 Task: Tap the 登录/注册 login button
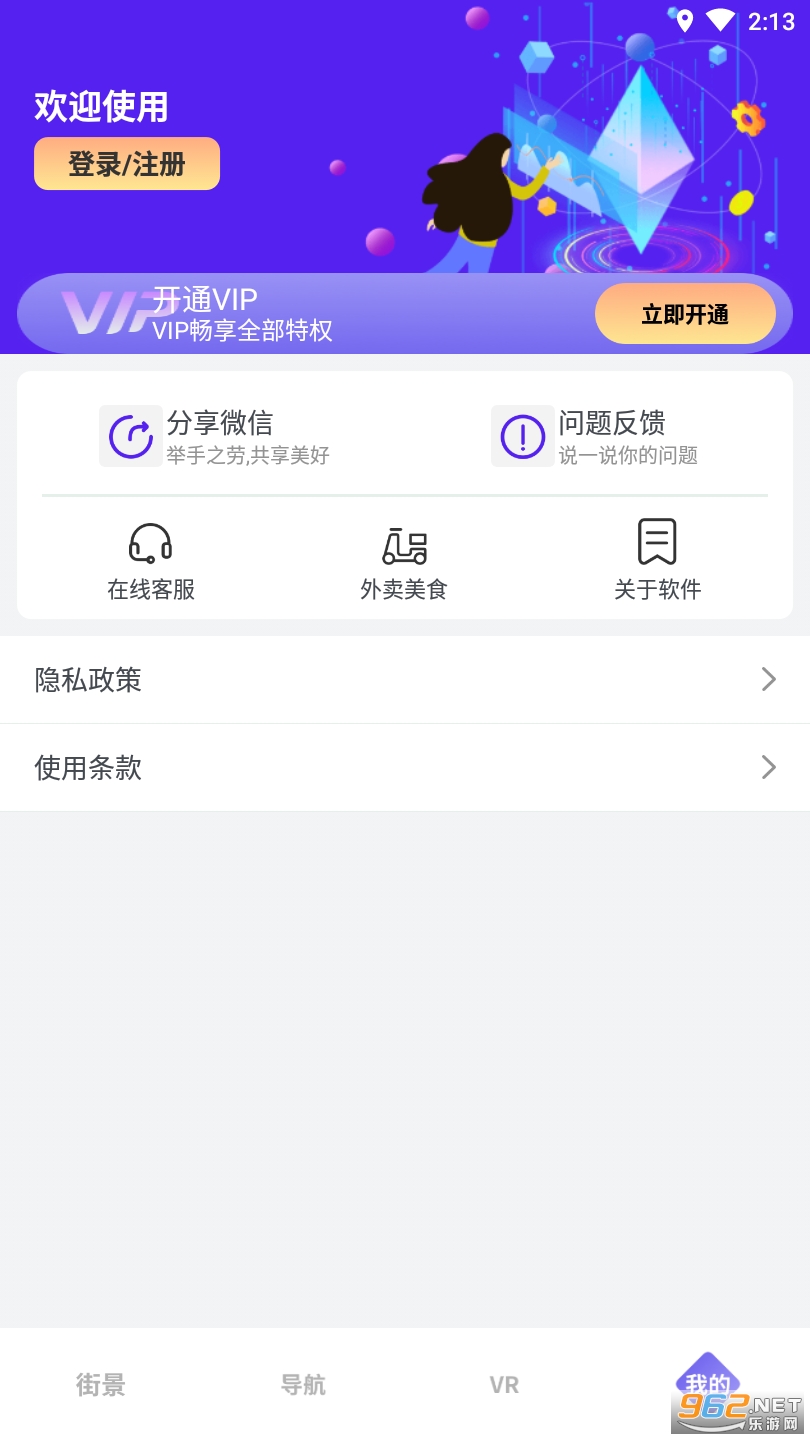point(127,164)
